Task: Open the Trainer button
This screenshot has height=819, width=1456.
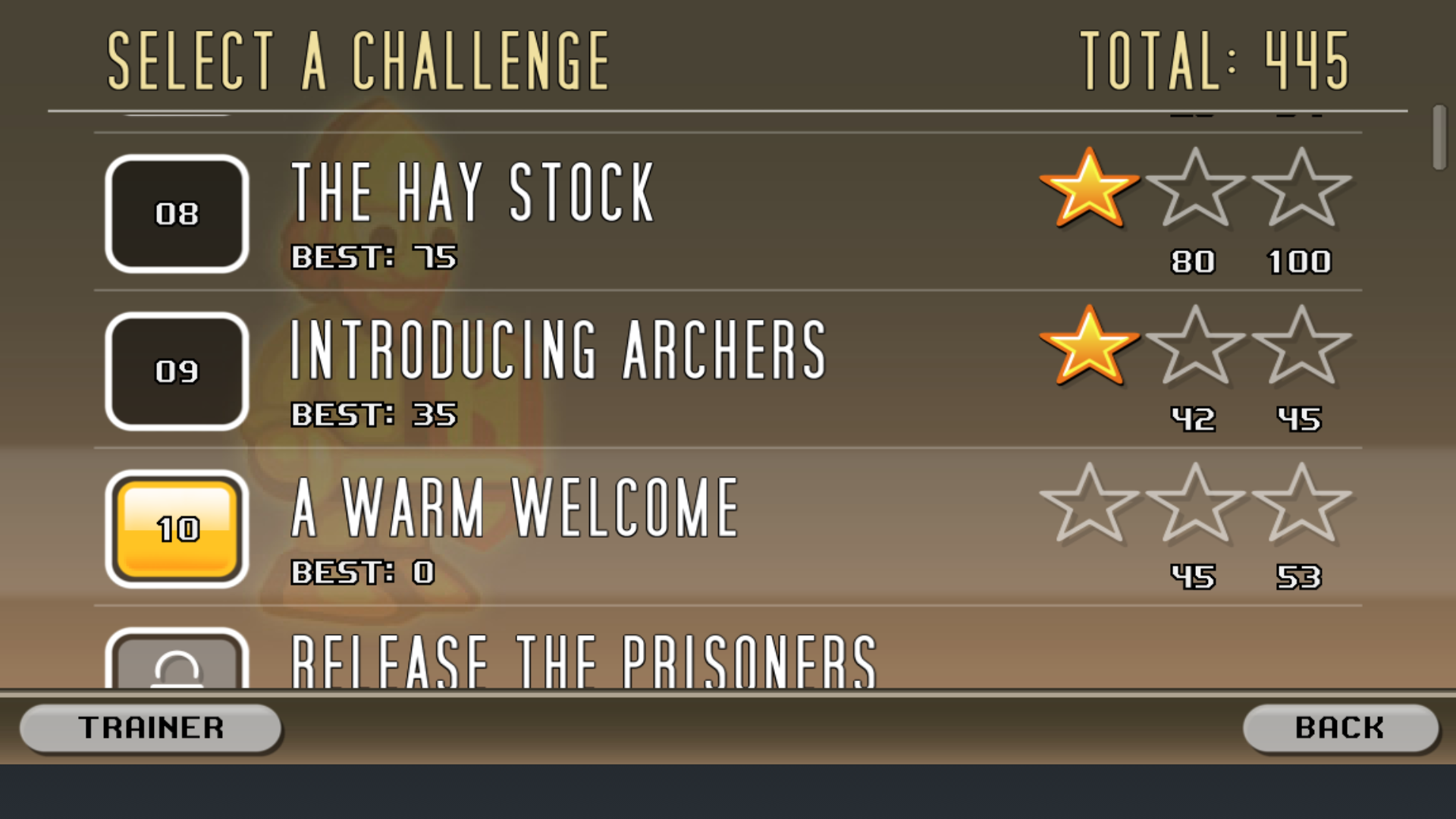Action: click(x=151, y=728)
